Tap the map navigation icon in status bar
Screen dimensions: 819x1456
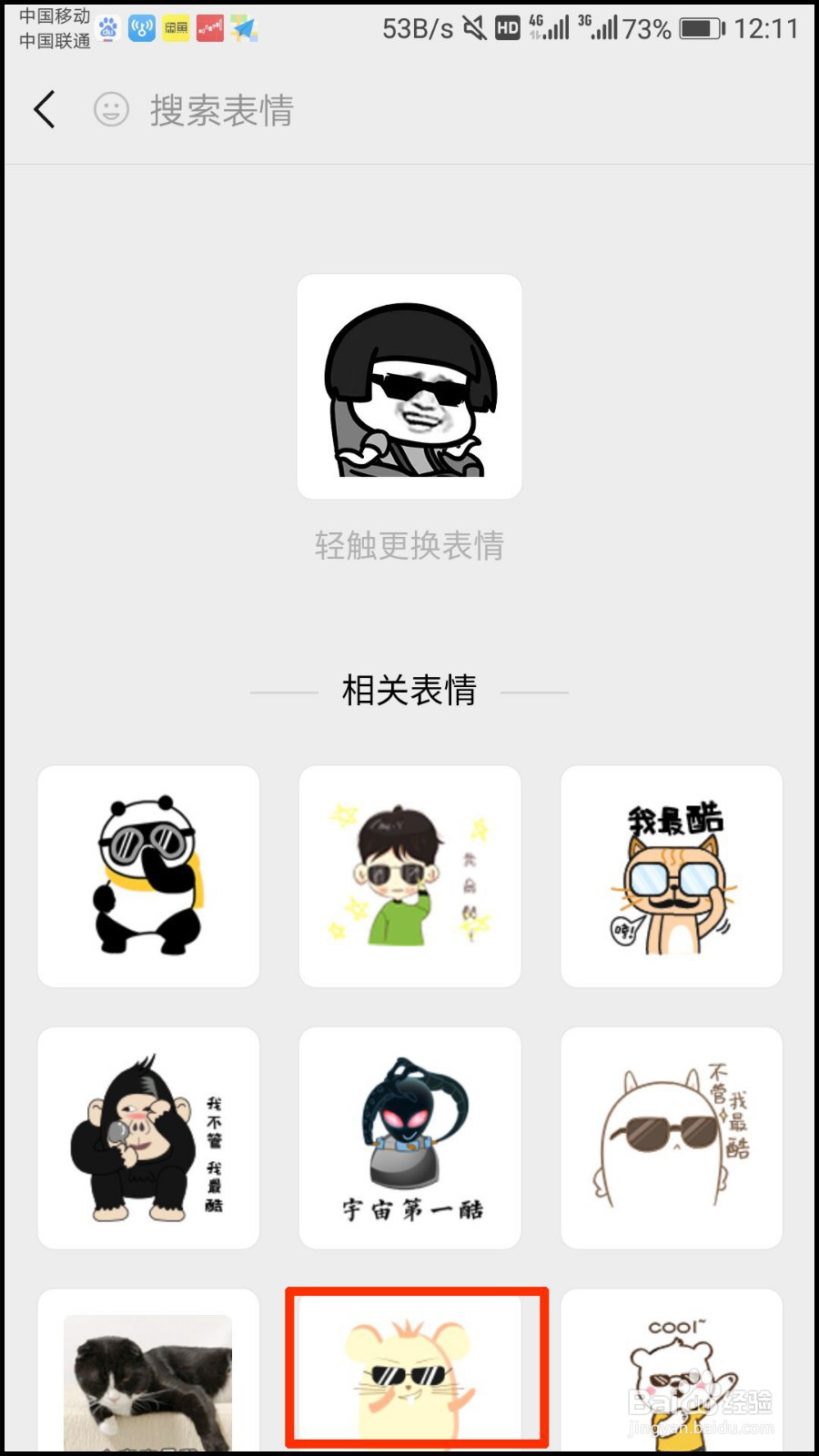coord(244,28)
